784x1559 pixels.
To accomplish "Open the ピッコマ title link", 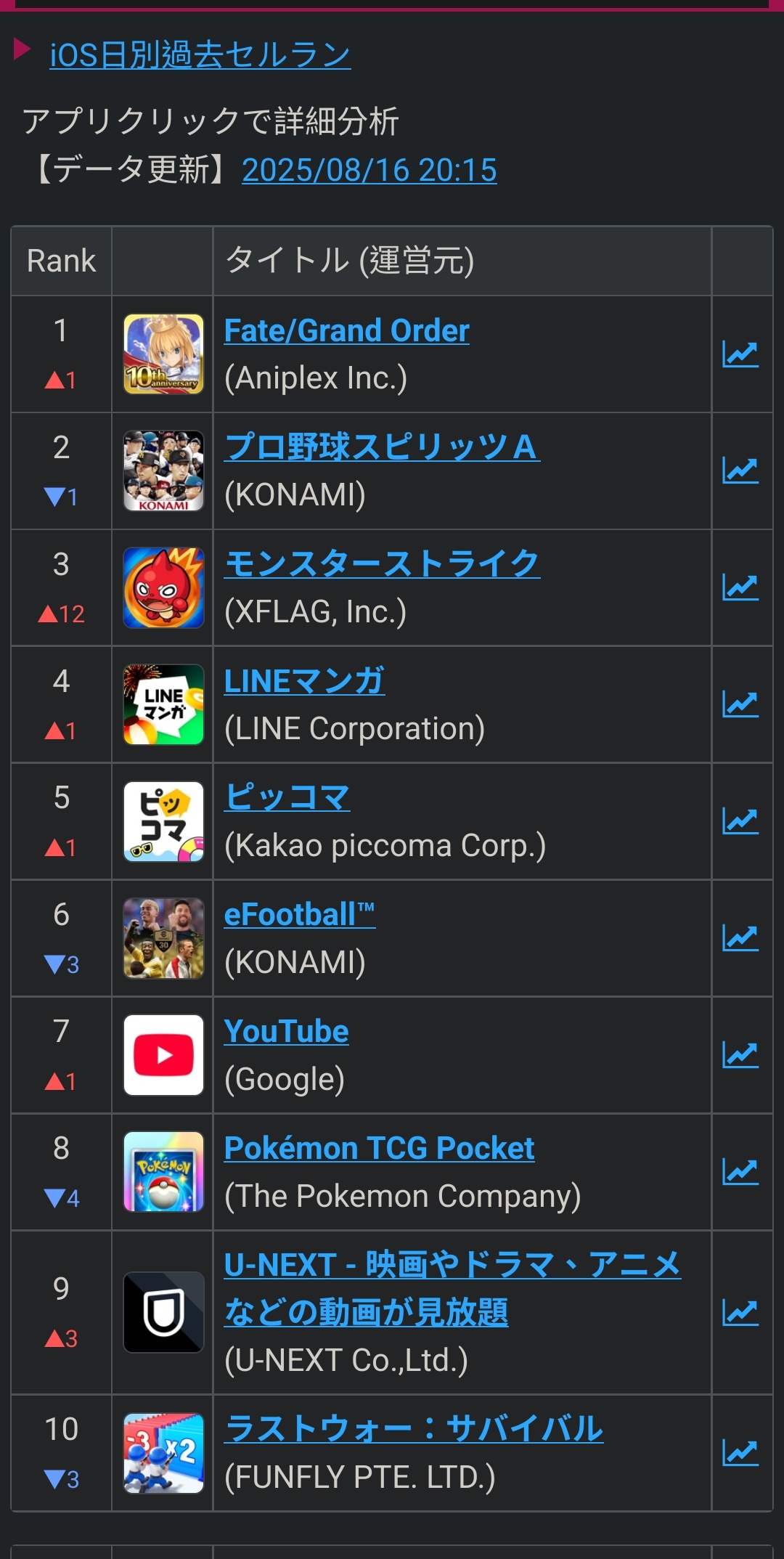I will 287,797.
